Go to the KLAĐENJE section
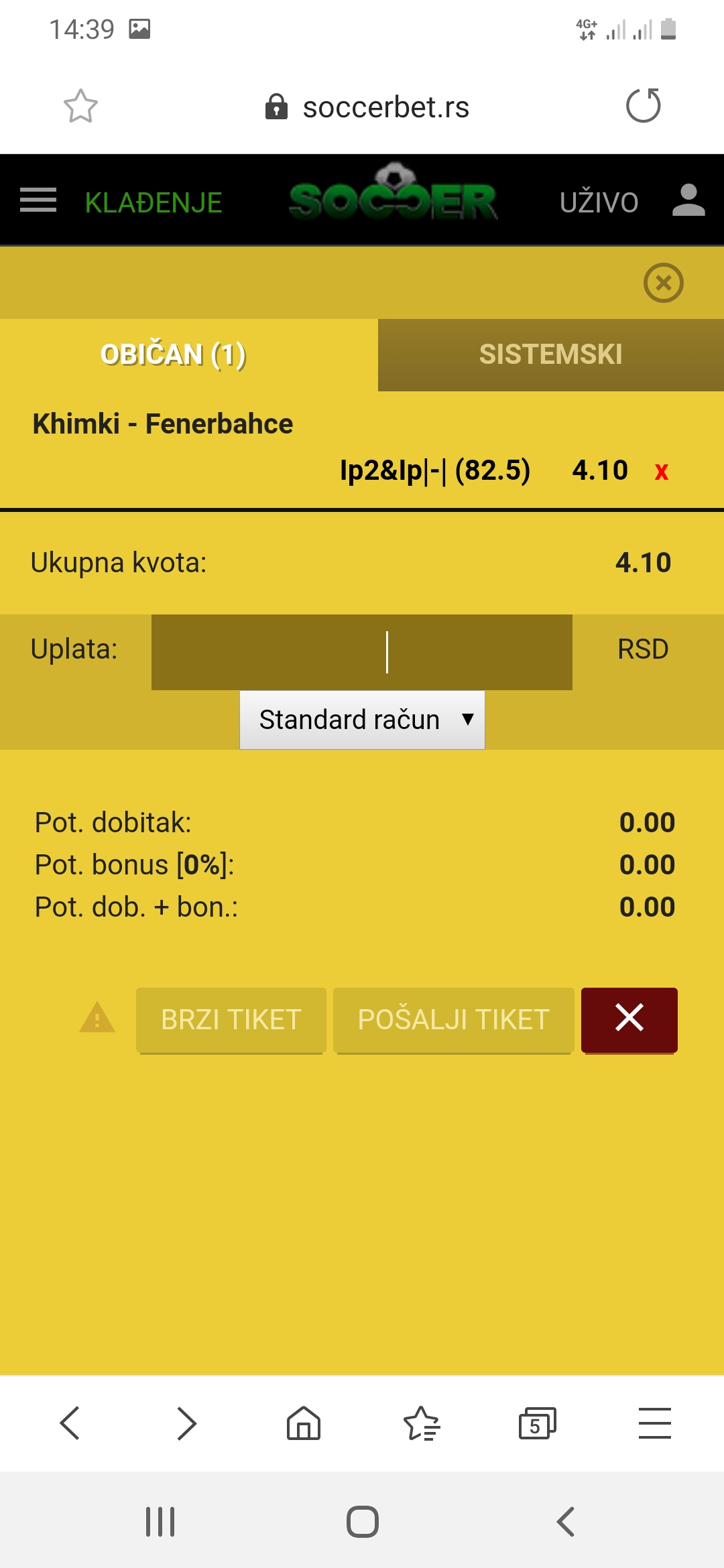The width and height of the screenshot is (724, 1568). point(154,202)
